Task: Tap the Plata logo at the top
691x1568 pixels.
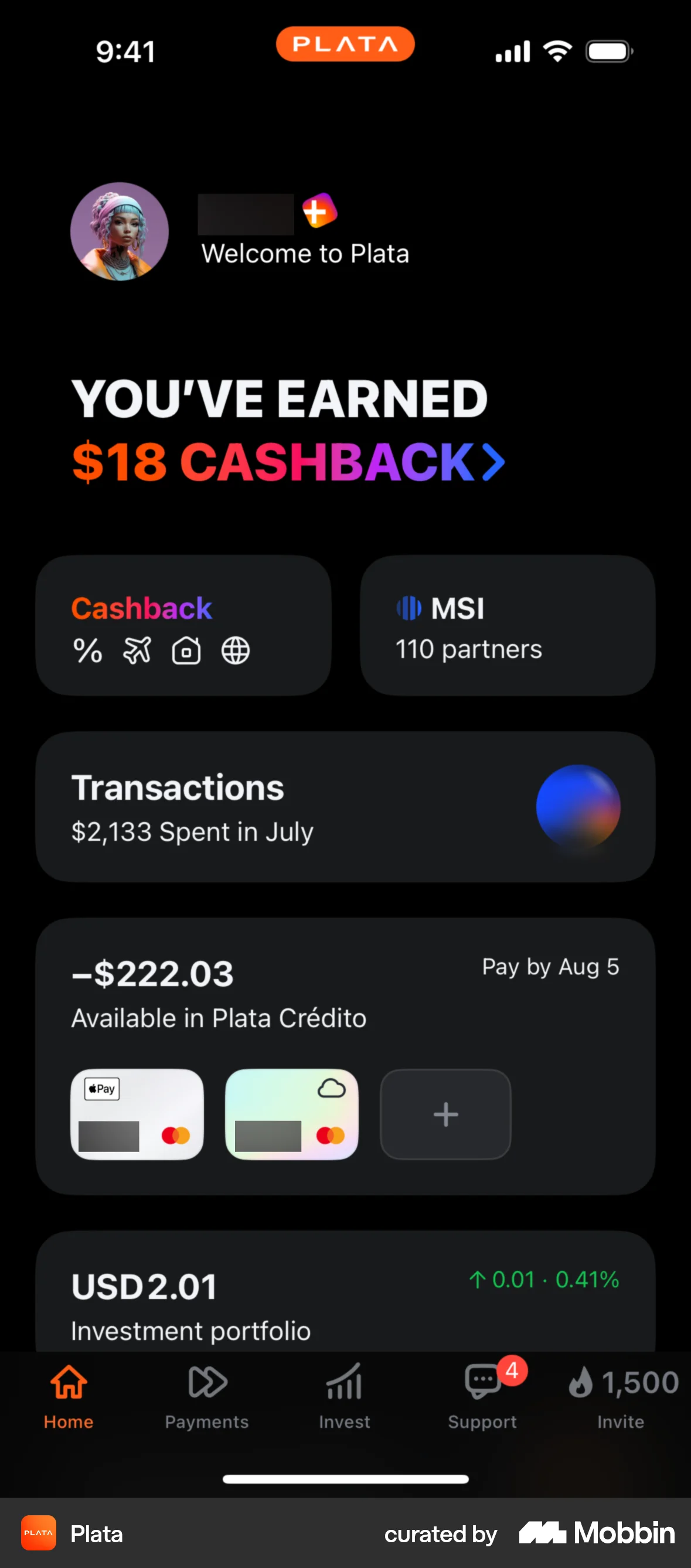Action: pos(345,44)
